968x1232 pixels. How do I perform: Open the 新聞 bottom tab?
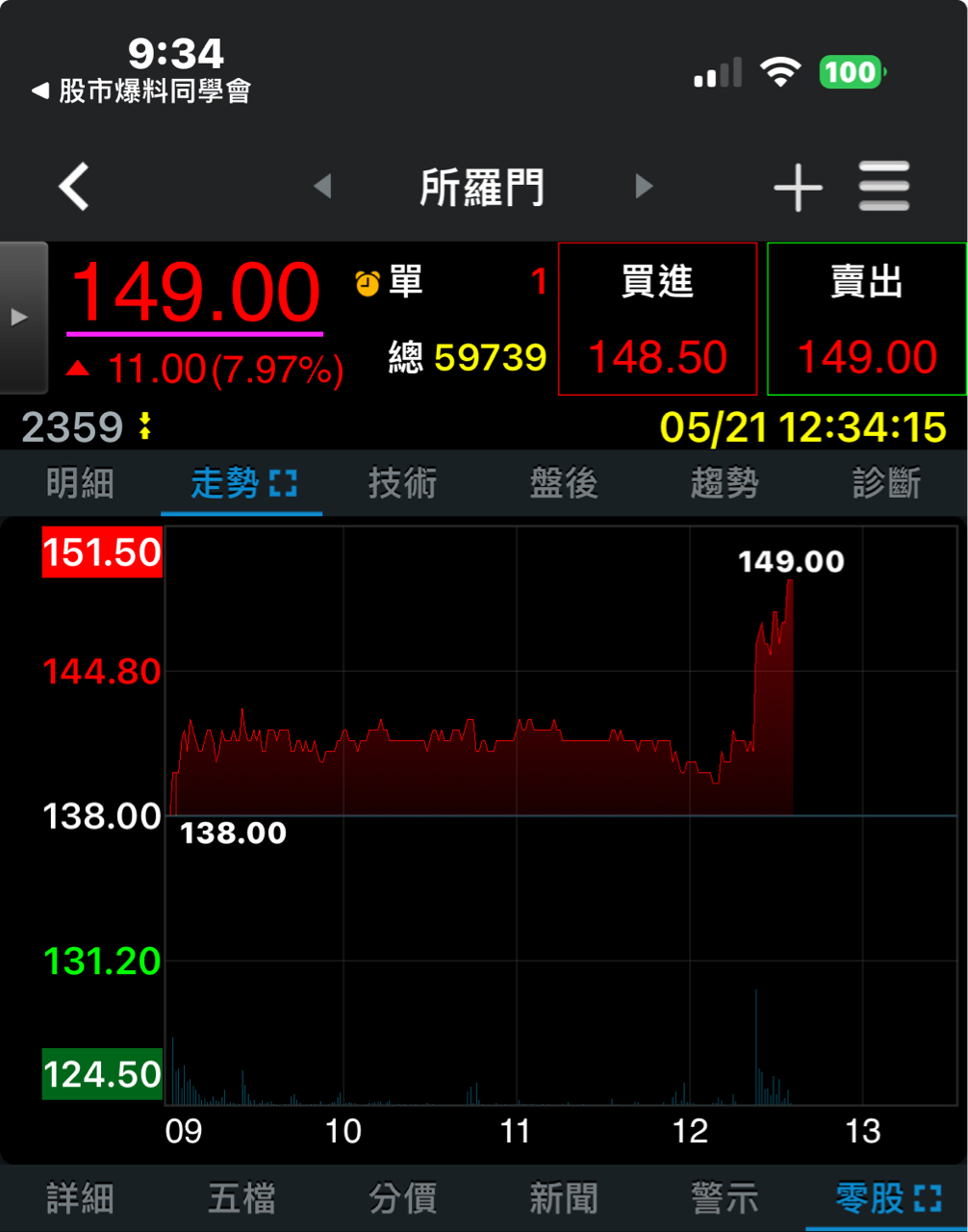point(564,1198)
